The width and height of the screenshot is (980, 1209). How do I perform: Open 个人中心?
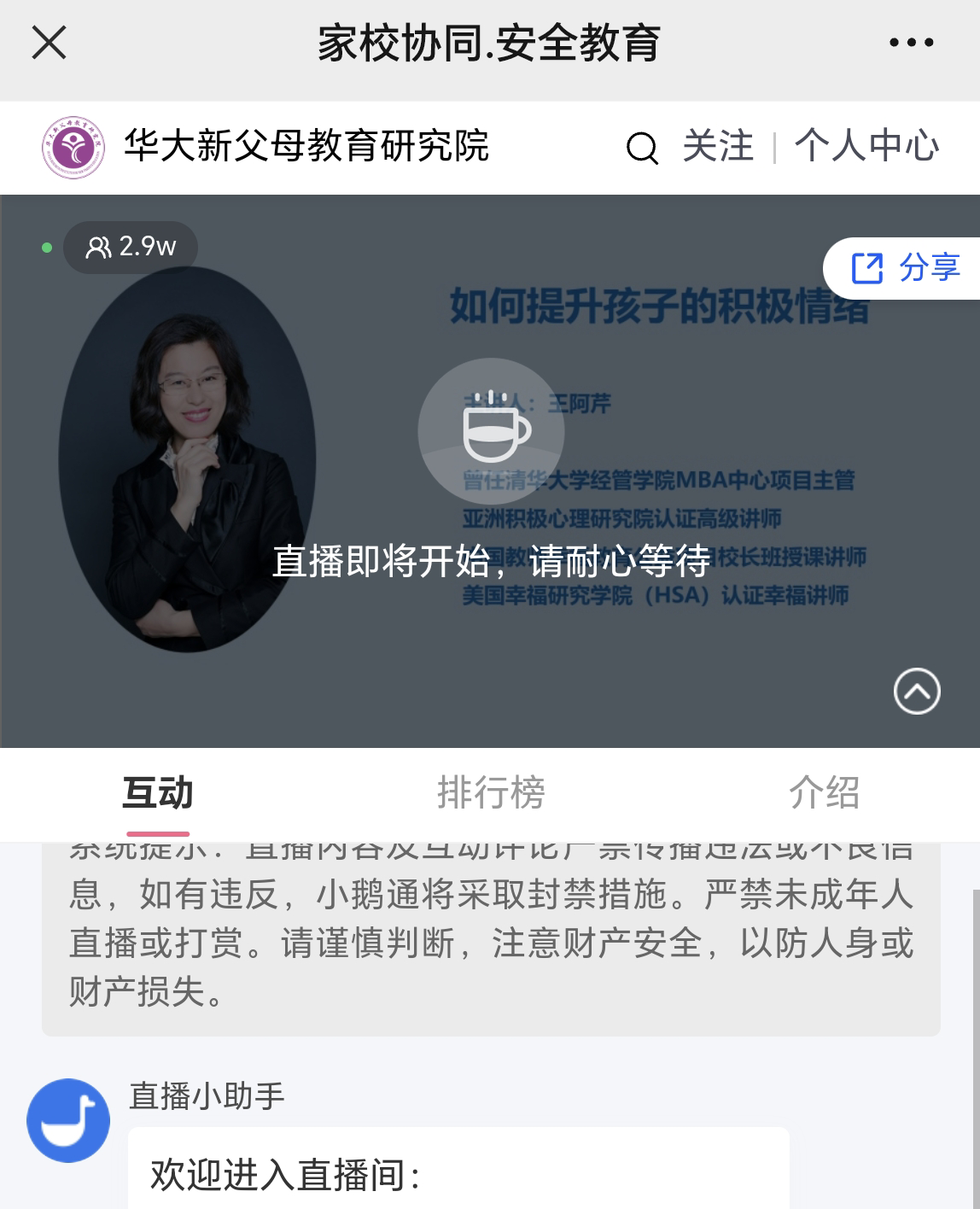(866, 147)
